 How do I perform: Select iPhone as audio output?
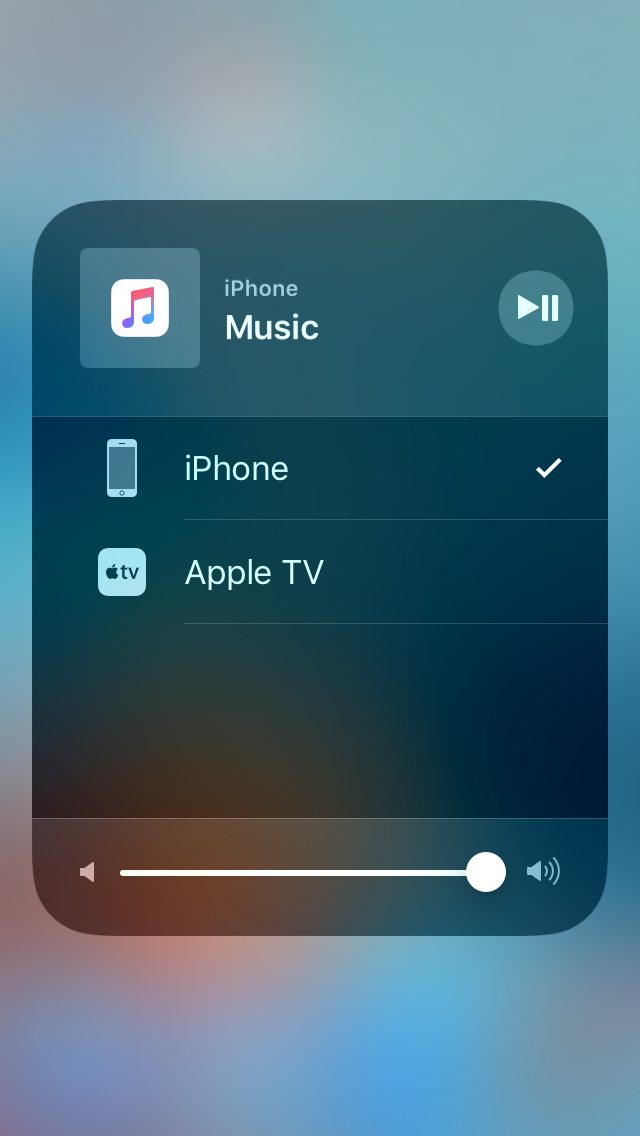[x=320, y=468]
